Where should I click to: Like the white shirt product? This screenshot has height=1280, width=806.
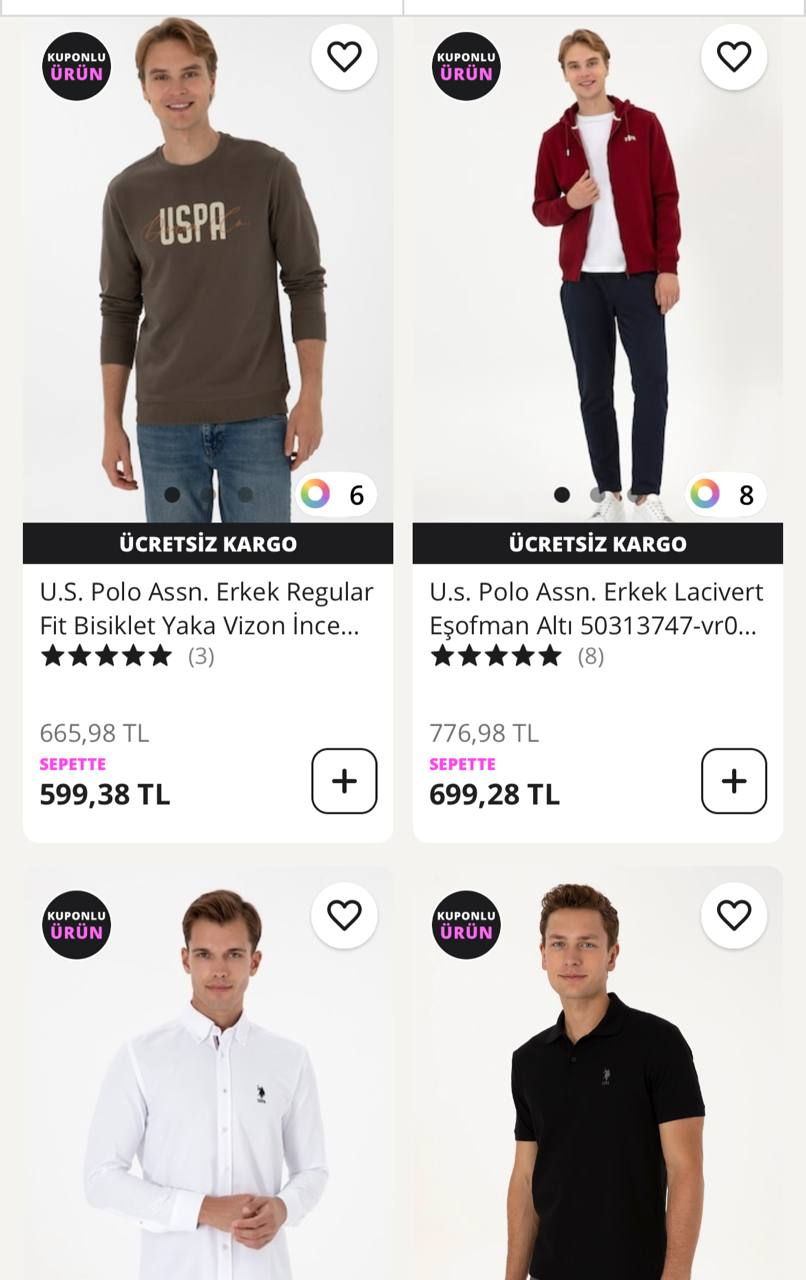[x=344, y=915]
